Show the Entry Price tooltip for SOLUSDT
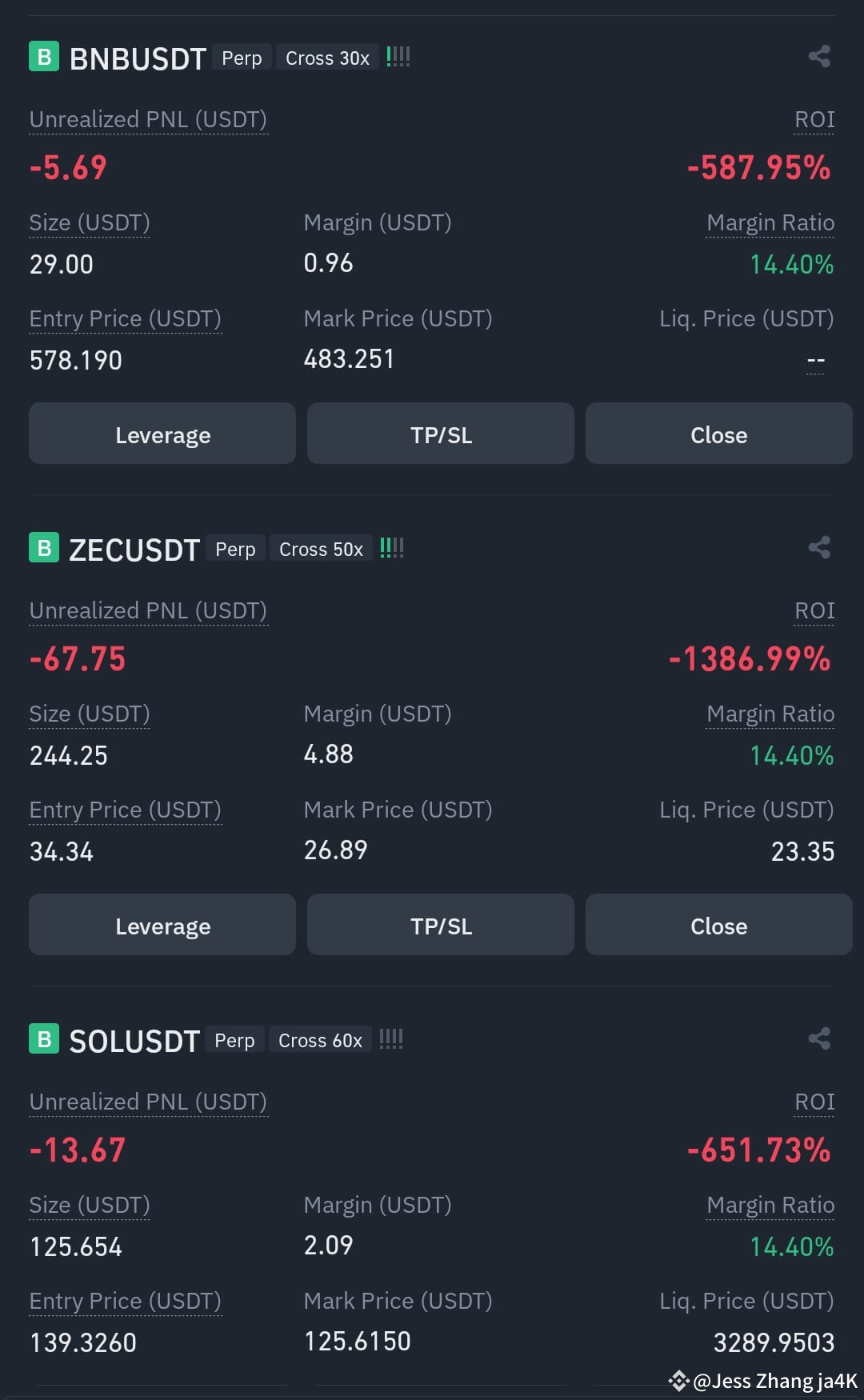 [x=125, y=1300]
